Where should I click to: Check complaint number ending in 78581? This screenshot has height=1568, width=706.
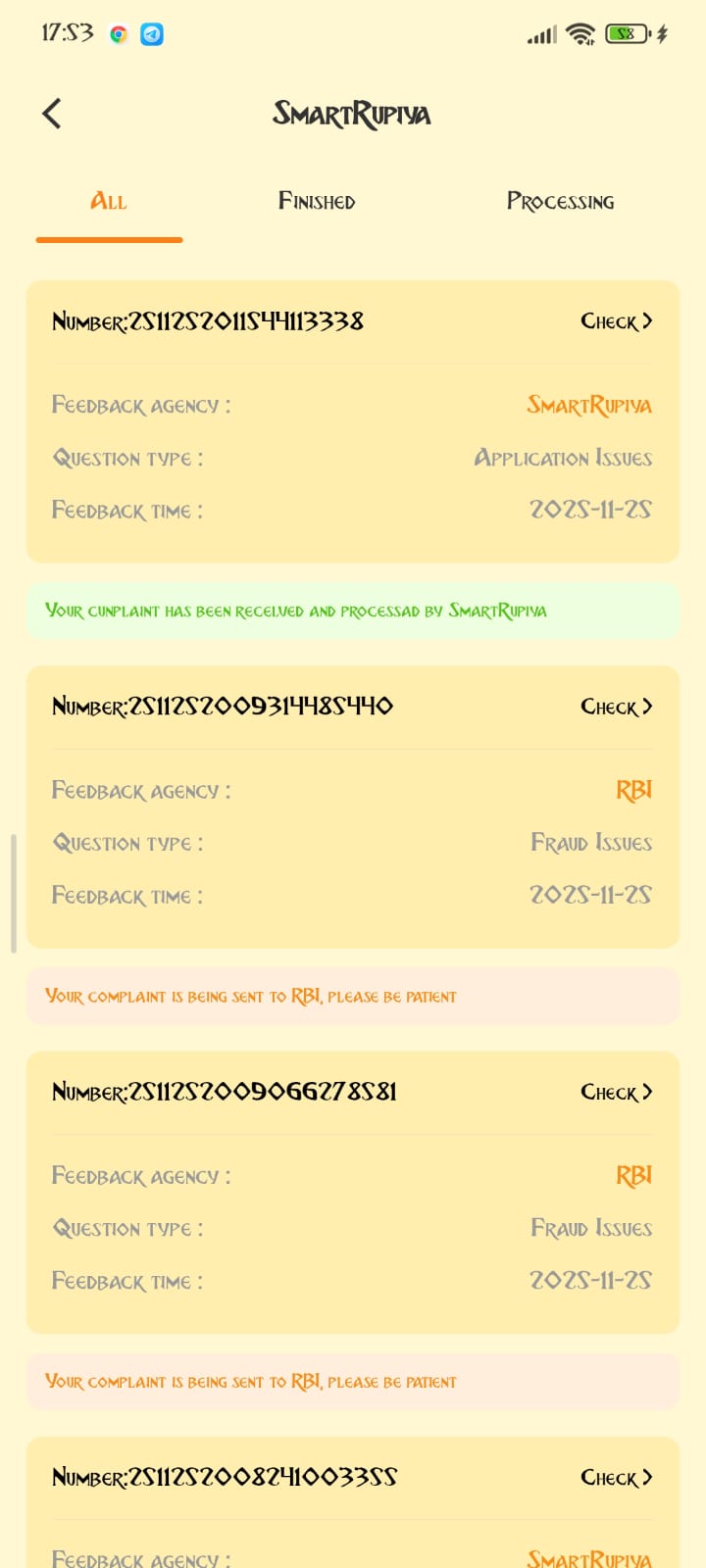pyautogui.click(x=616, y=1092)
